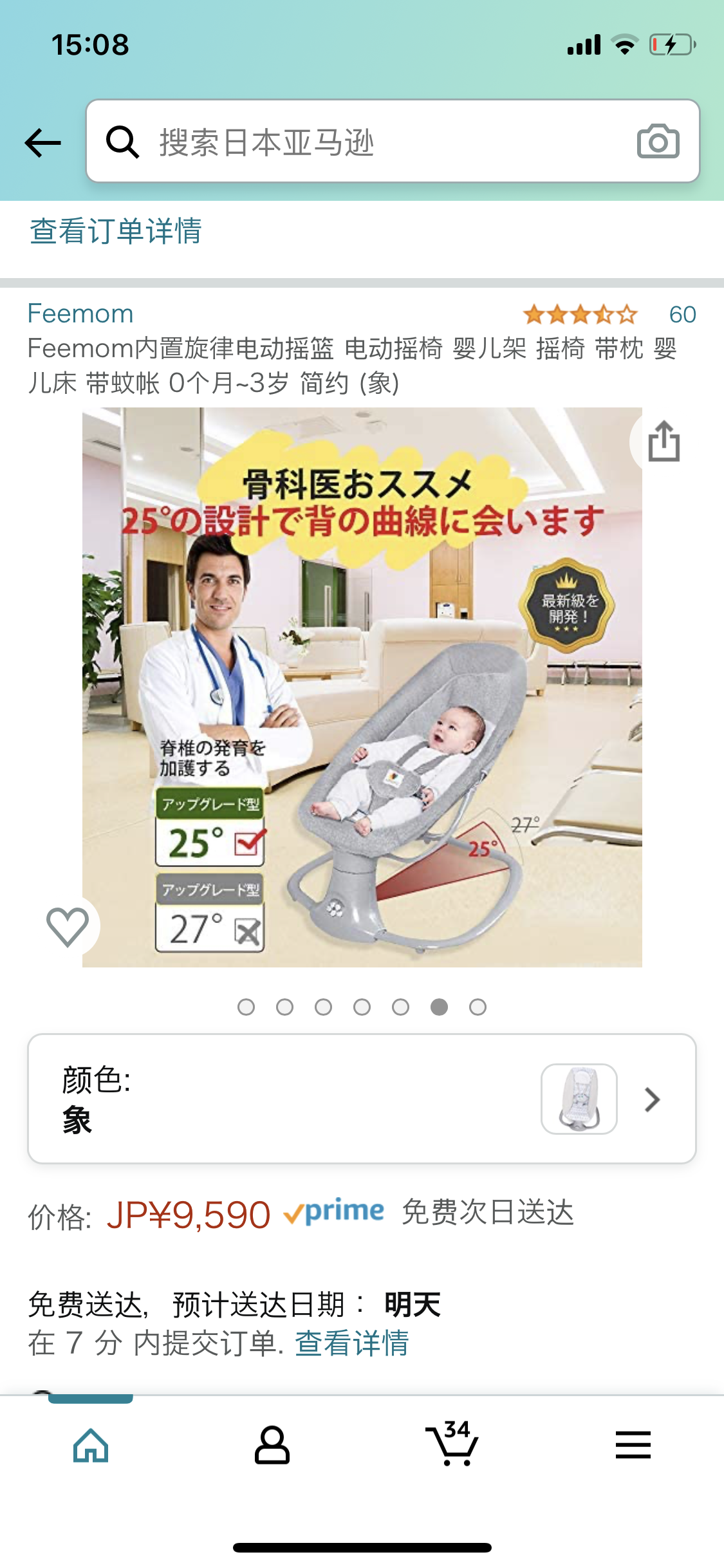Open the Feemom brand link
The image size is (724, 1568).
80,313
